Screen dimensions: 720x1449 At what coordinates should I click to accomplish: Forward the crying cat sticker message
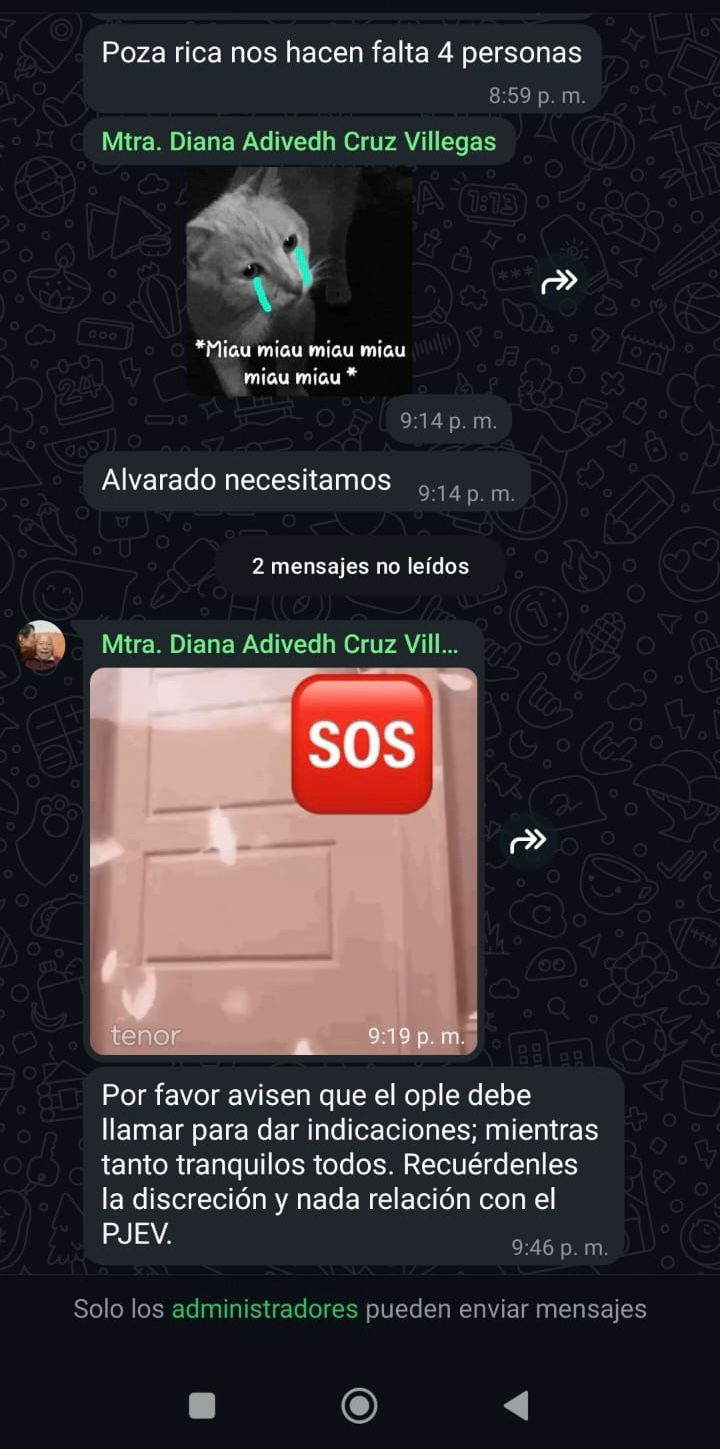(x=559, y=282)
